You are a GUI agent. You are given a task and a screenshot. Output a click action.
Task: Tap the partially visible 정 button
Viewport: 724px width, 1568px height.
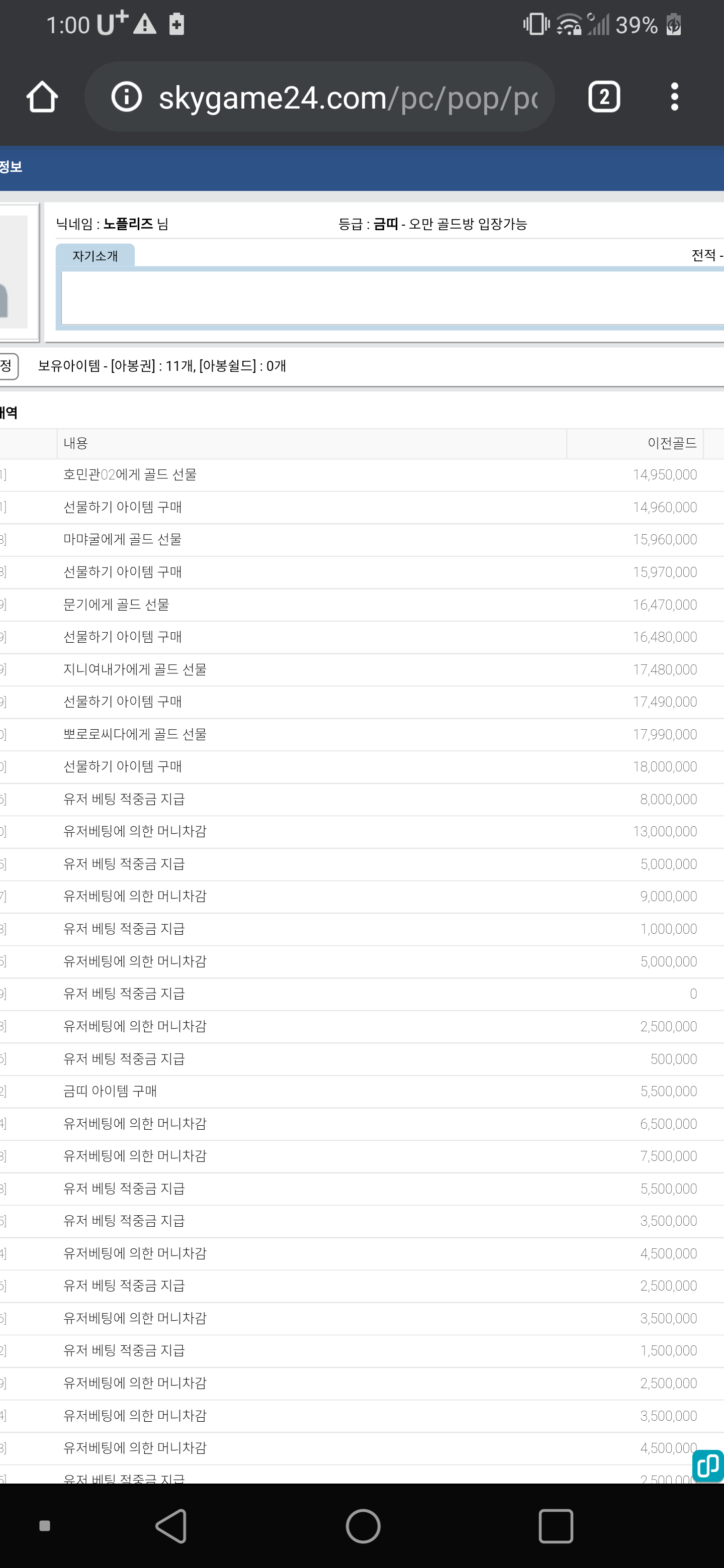click(8, 366)
